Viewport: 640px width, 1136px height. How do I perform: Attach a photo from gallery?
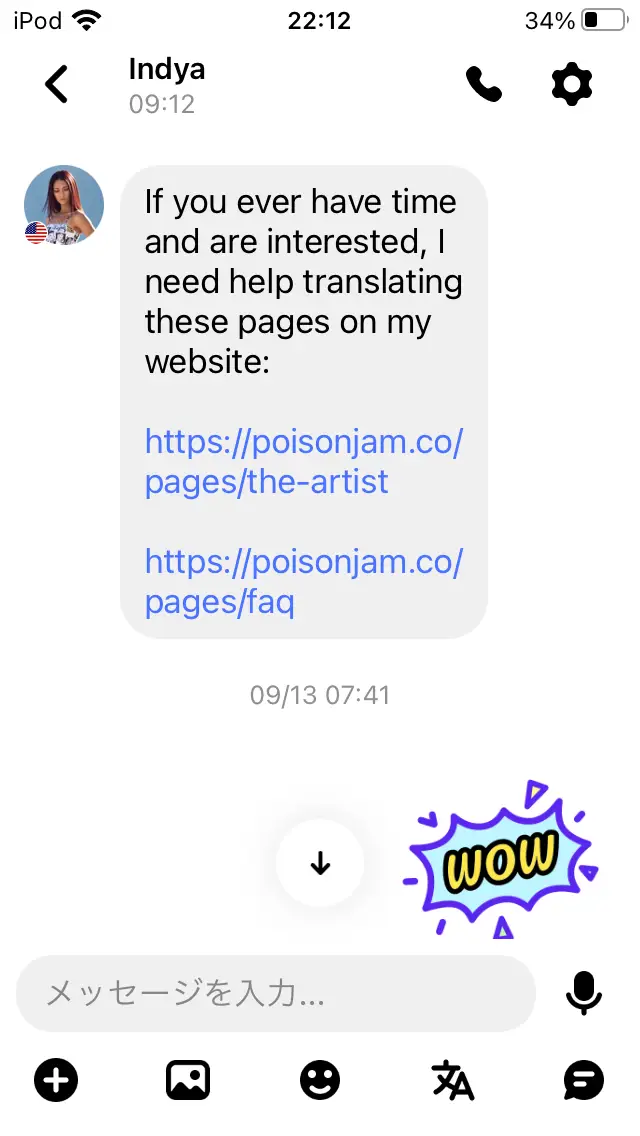point(188,1080)
